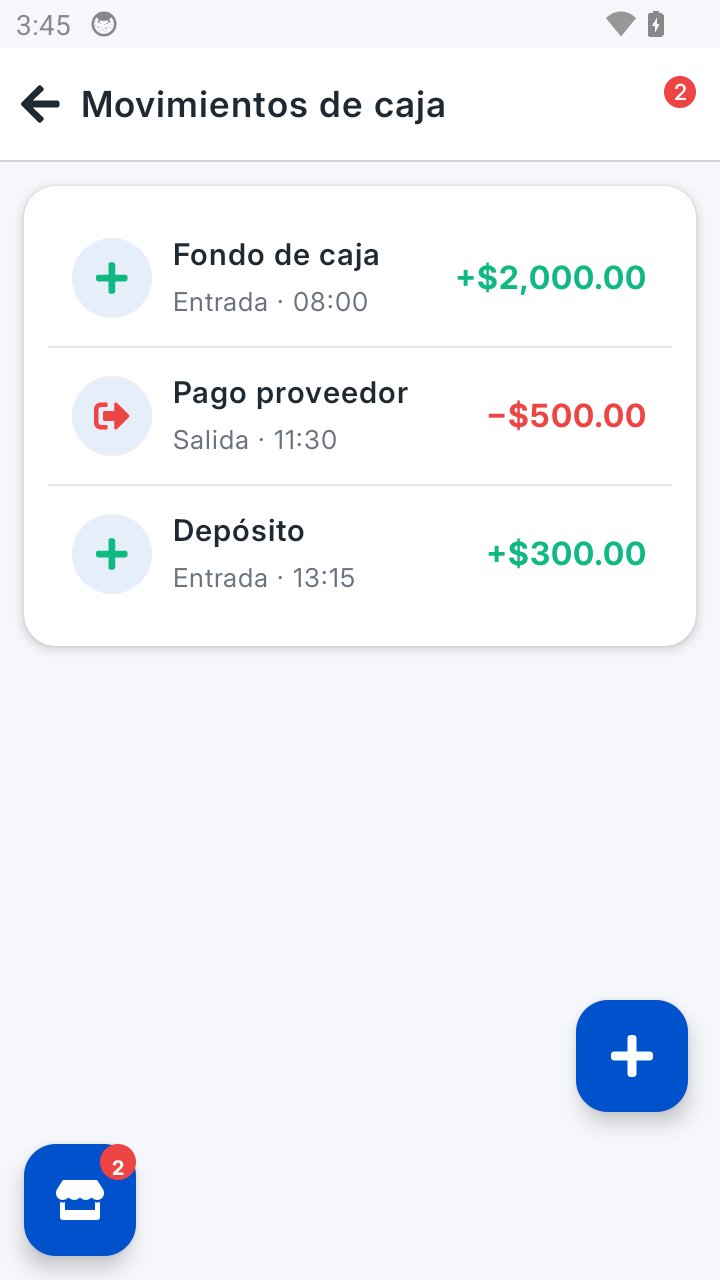Open the Fondo de caja movement
The image size is (720, 1280).
point(360,278)
